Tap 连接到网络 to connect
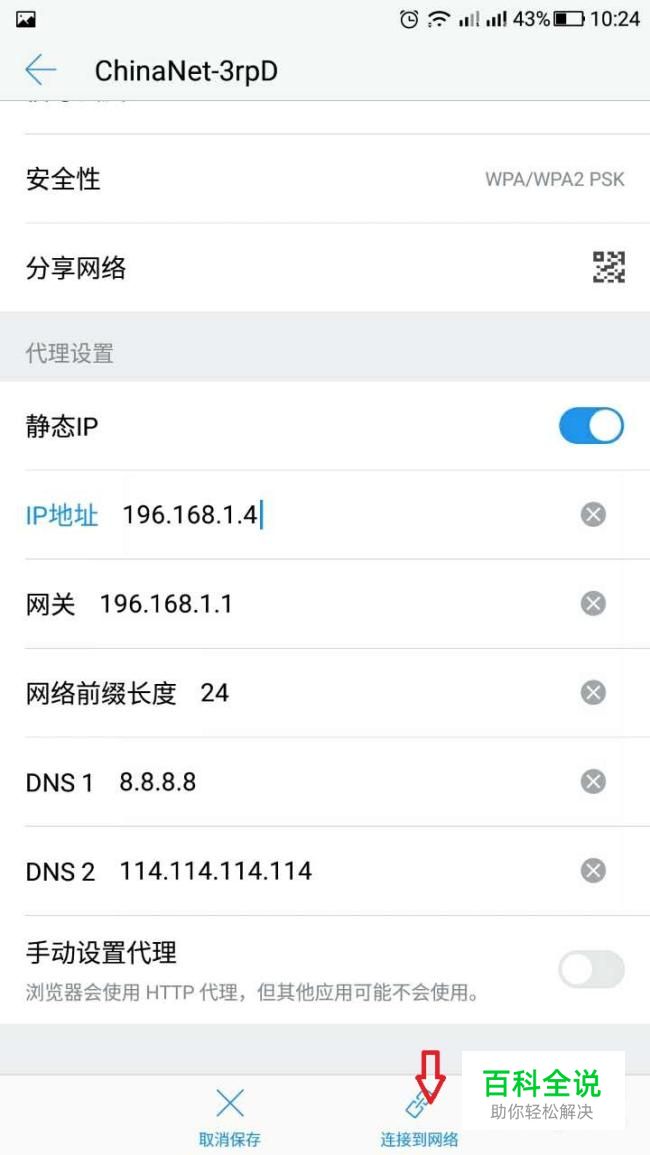 419,1117
